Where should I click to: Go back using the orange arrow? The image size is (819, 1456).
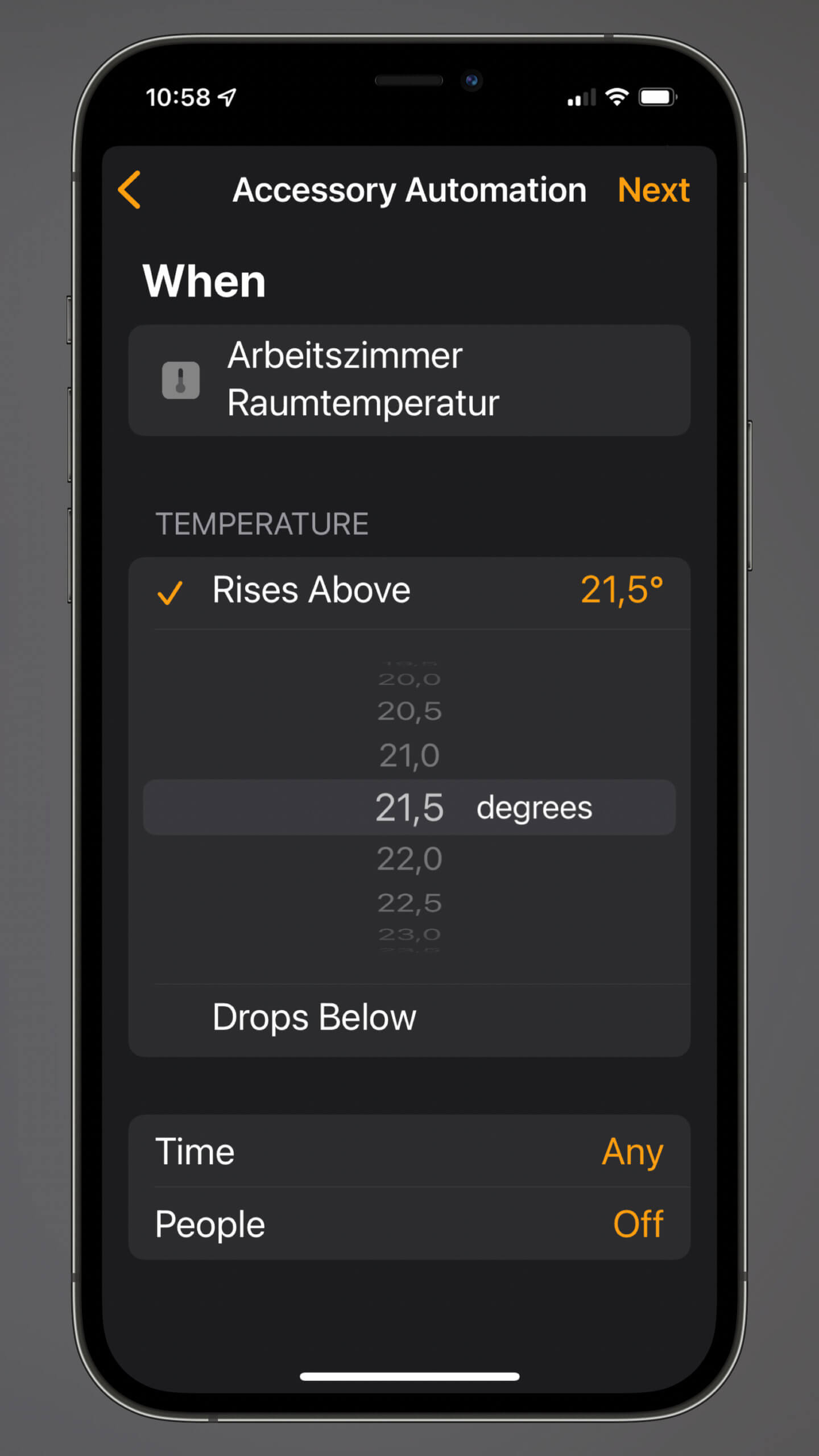coord(130,189)
